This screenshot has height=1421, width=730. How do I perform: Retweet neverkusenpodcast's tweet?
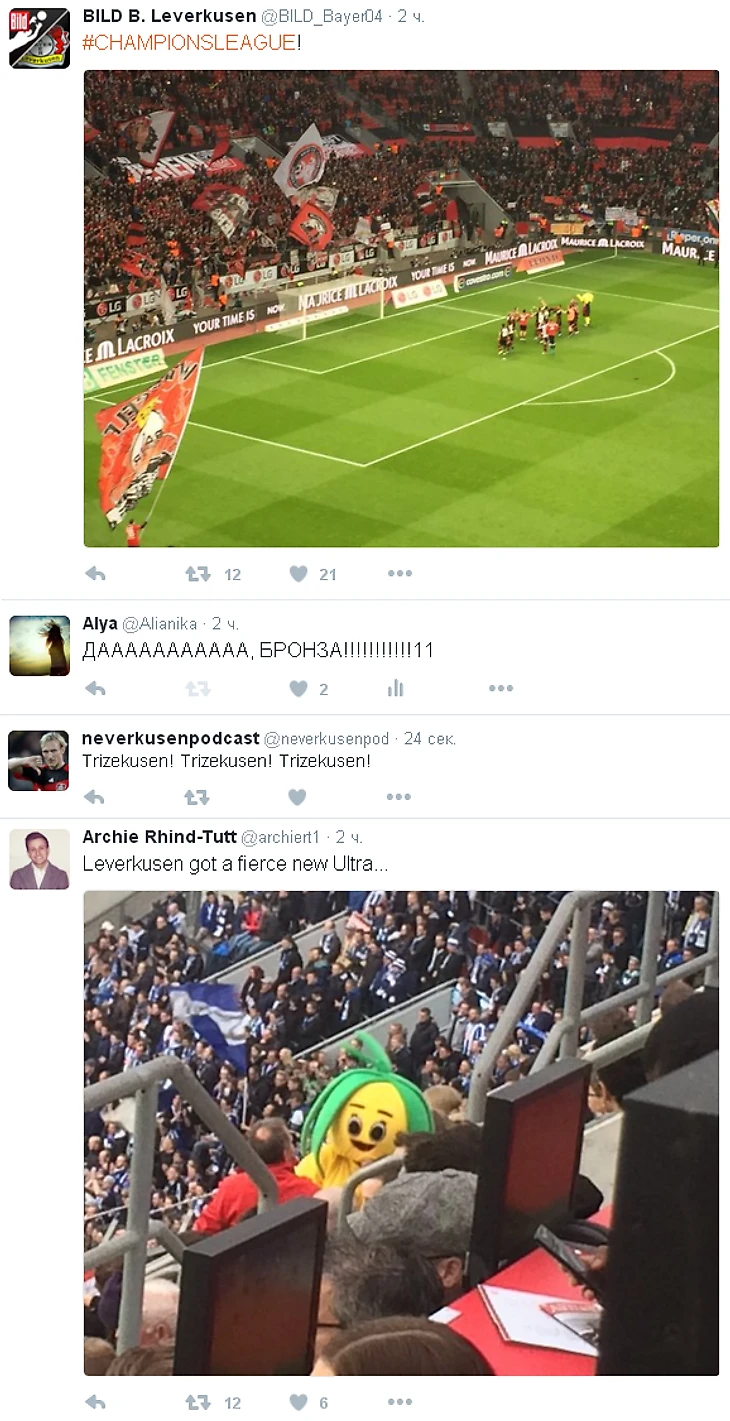198,797
